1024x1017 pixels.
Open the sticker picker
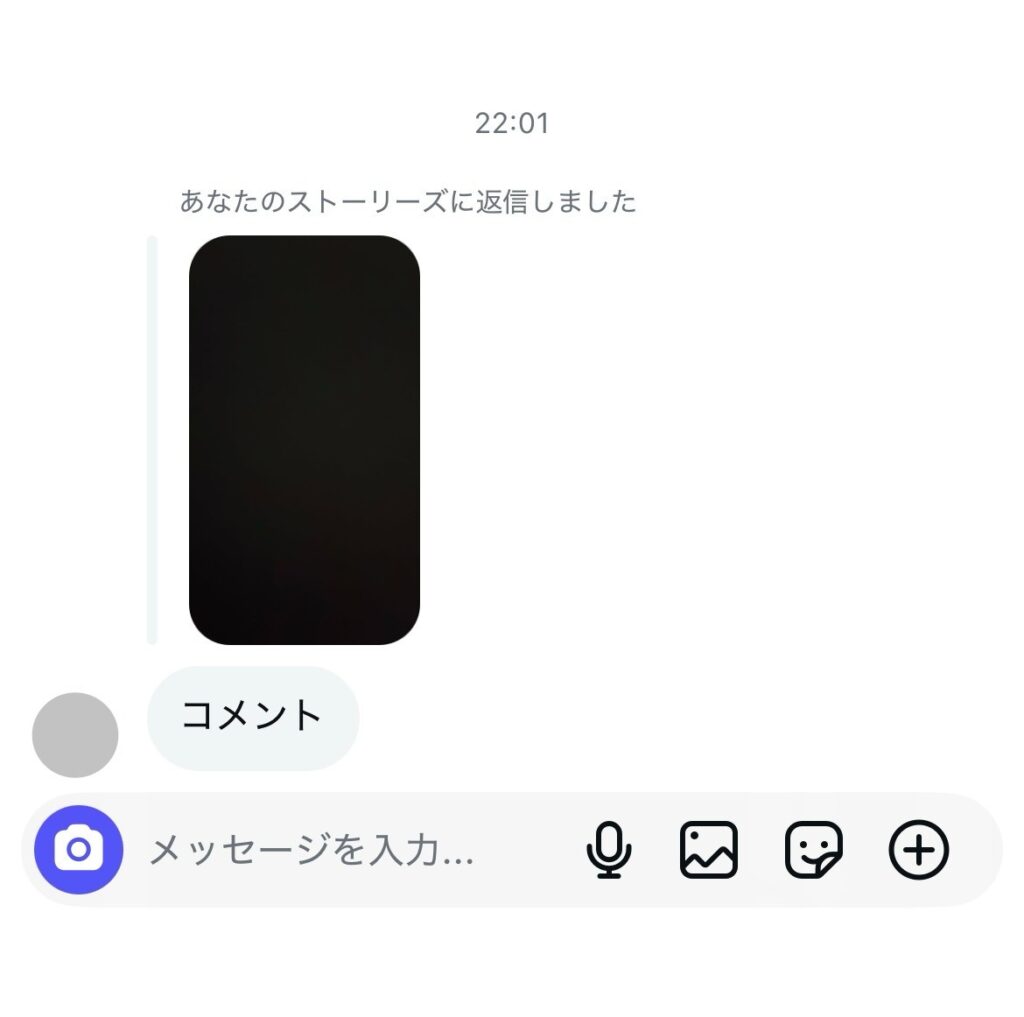pos(814,850)
